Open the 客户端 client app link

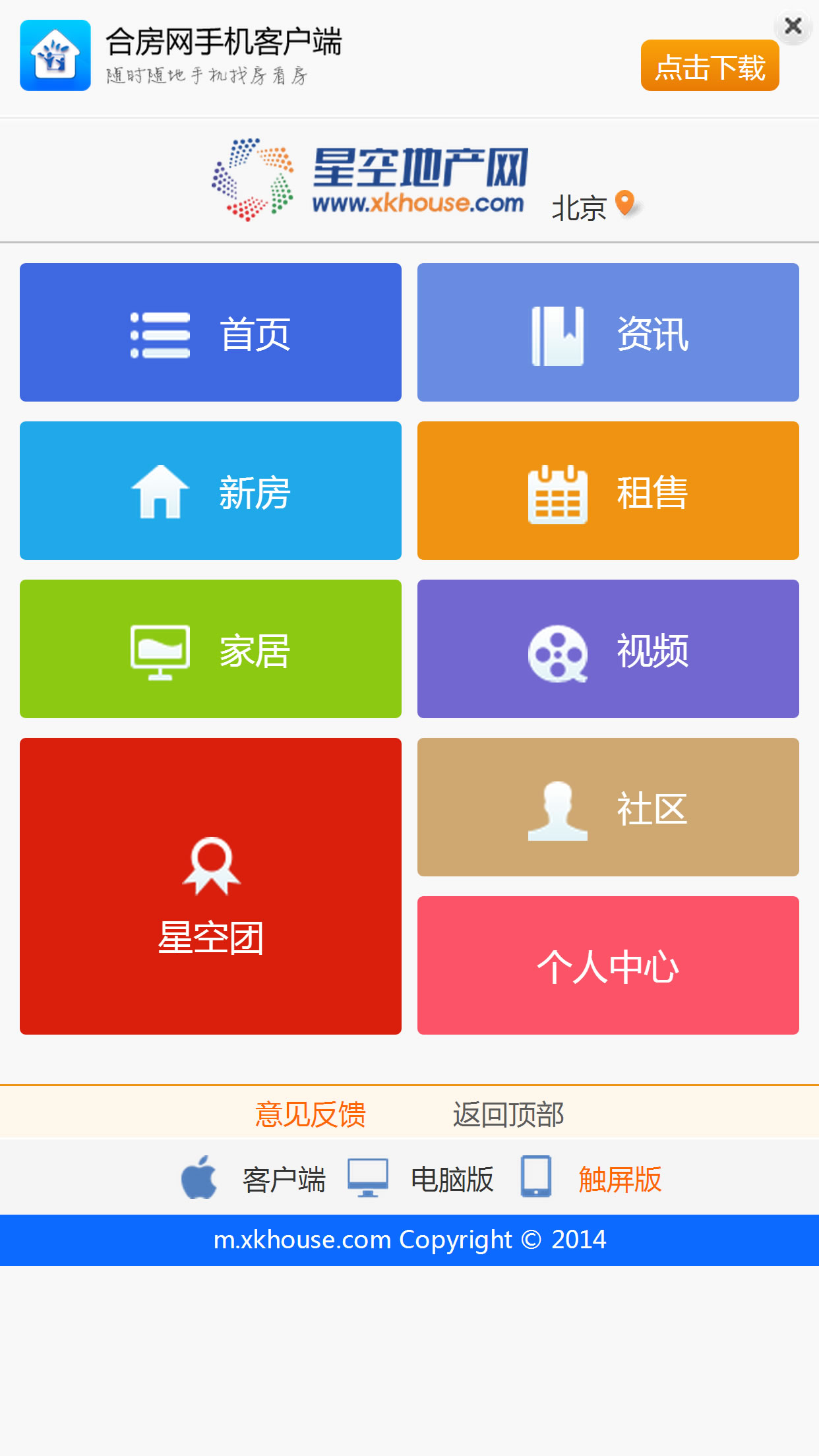(x=284, y=1180)
